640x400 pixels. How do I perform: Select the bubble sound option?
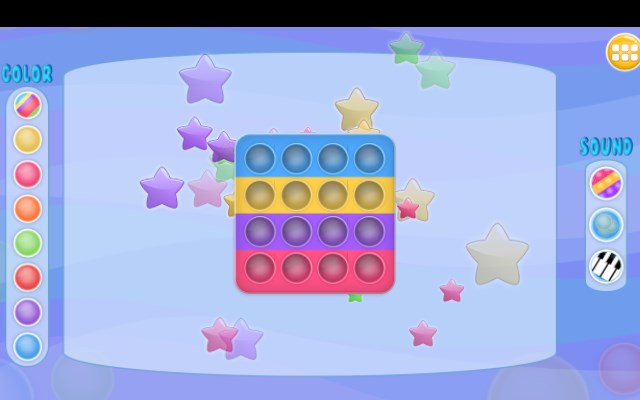(606, 224)
